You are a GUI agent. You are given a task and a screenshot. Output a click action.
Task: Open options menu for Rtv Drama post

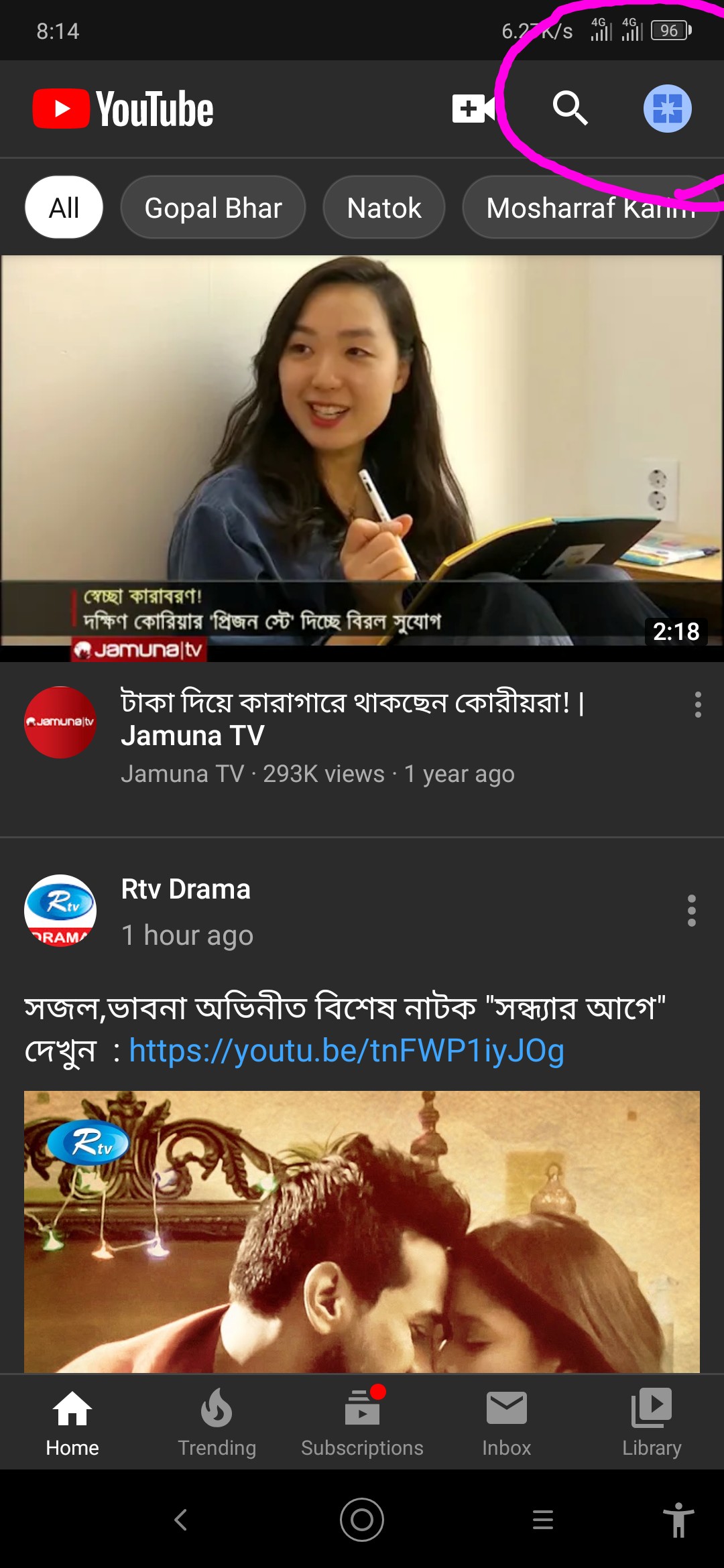click(692, 911)
